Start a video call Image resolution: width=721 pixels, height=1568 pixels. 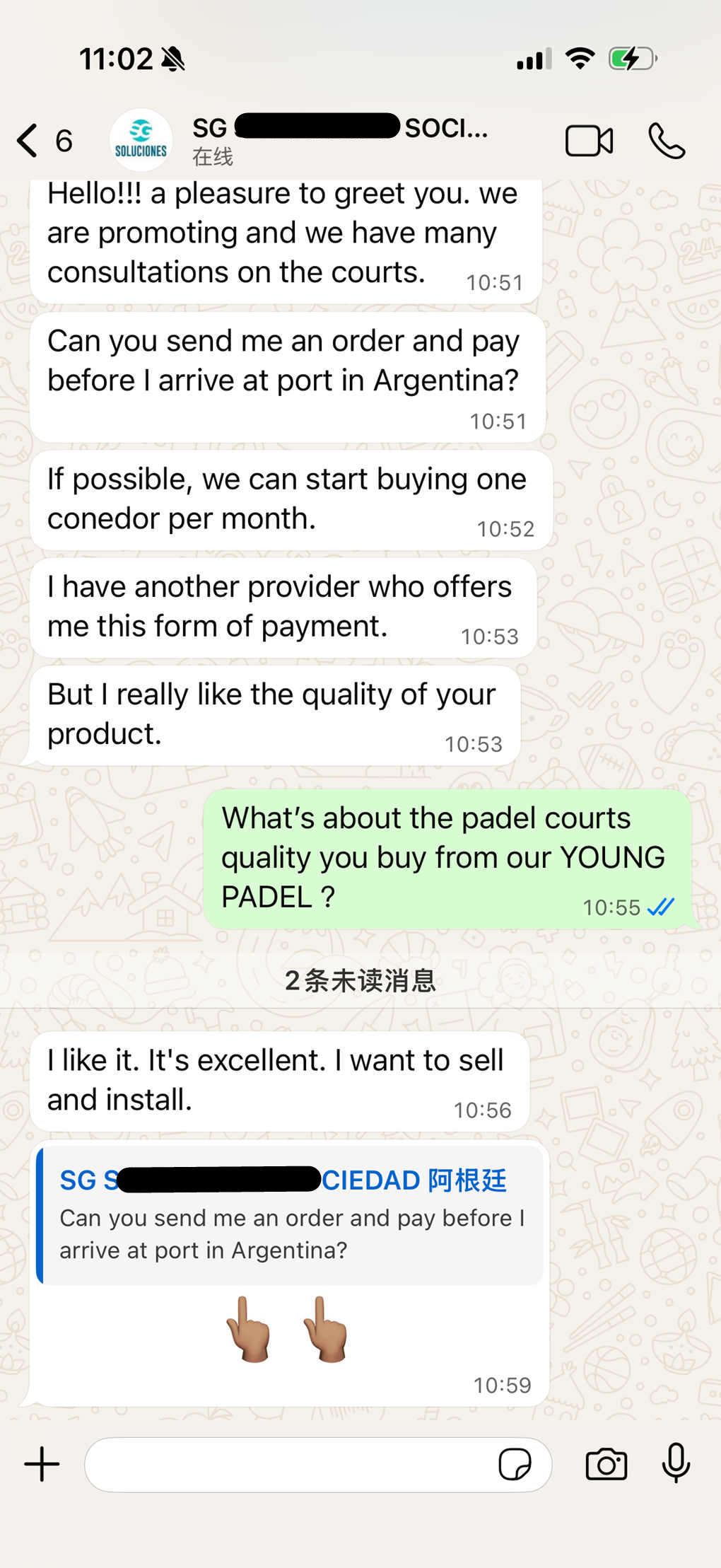(589, 141)
